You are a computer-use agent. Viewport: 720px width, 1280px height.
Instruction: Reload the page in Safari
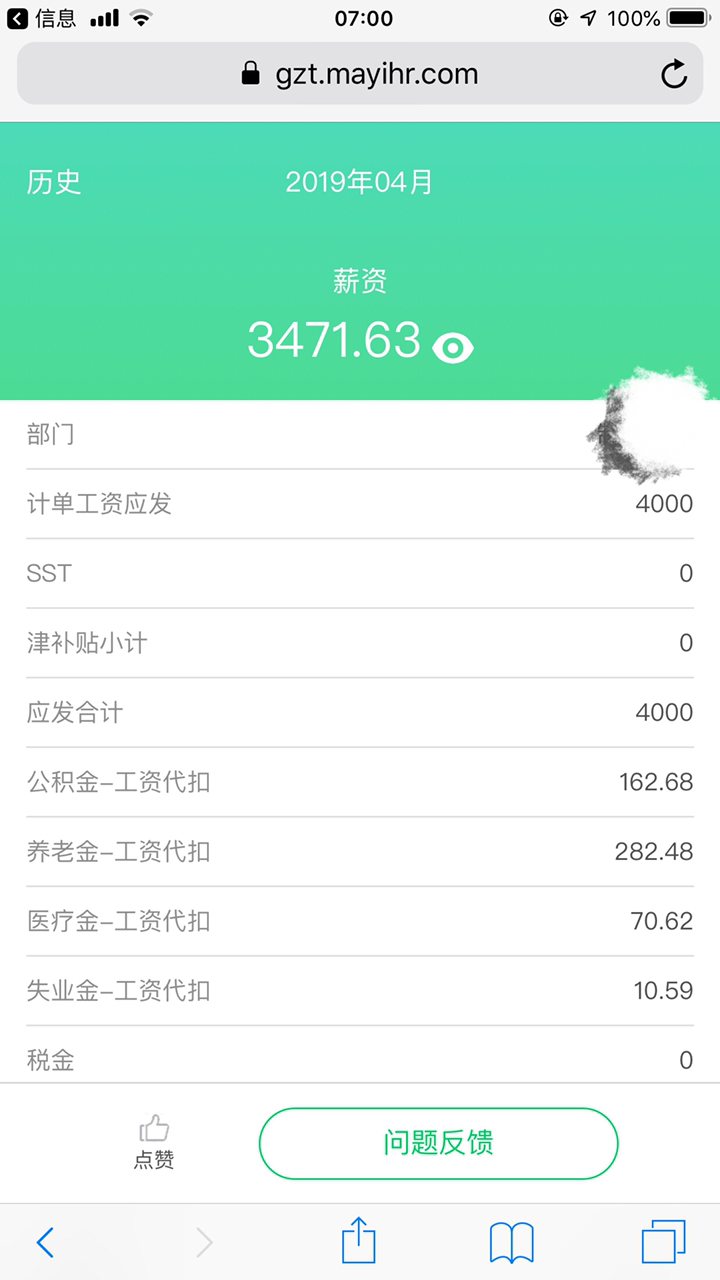(x=674, y=74)
